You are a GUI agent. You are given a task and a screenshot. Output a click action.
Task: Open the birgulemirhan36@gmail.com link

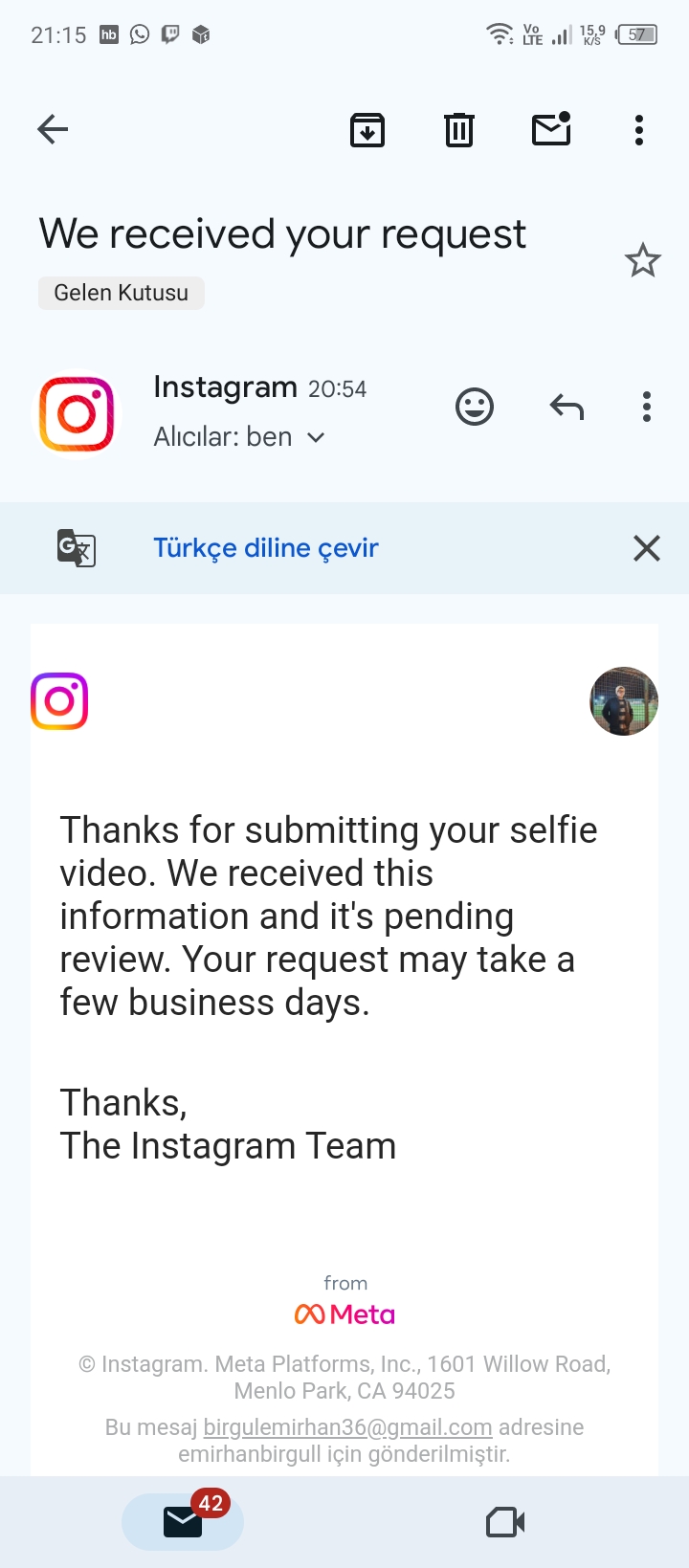tap(347, 1427)
